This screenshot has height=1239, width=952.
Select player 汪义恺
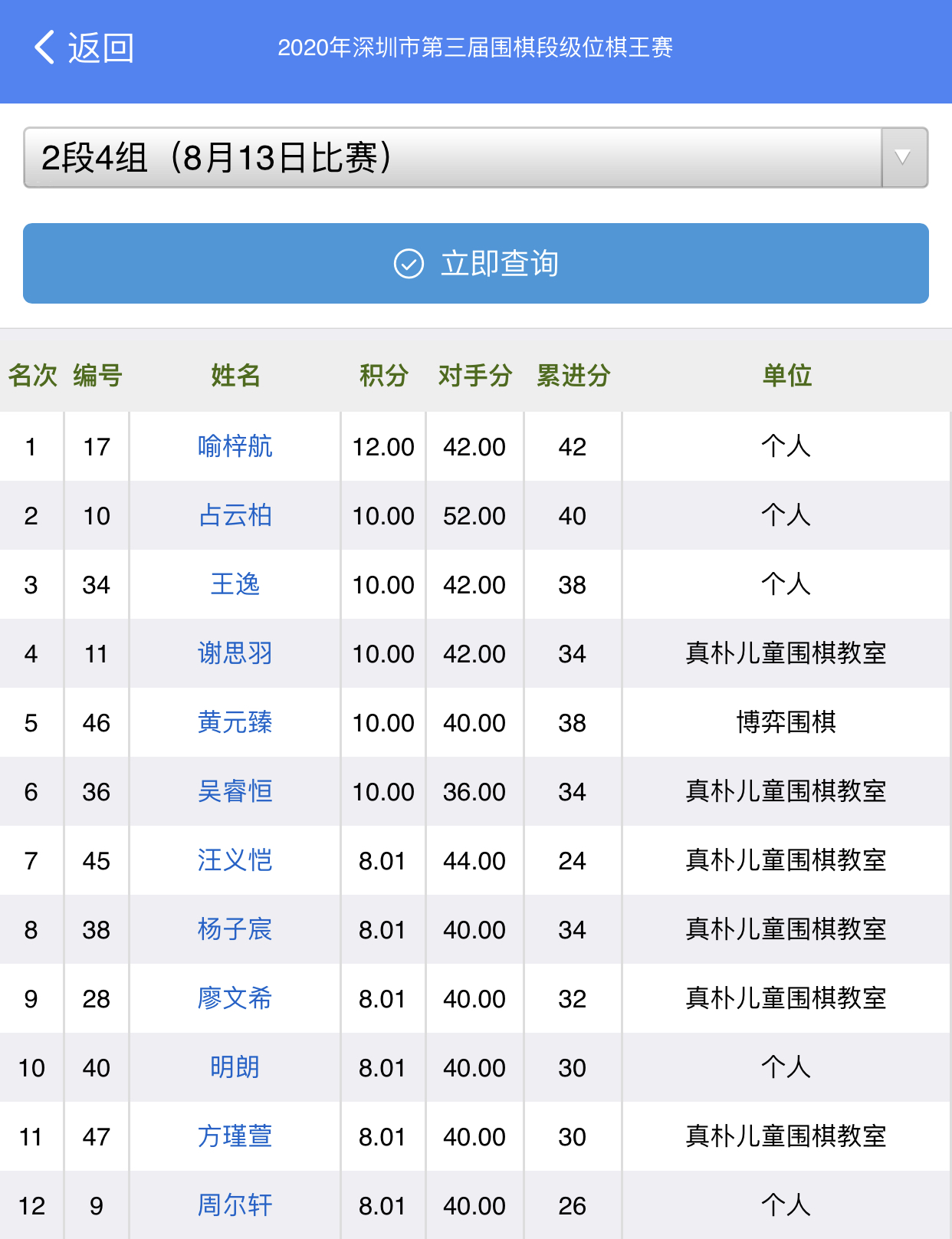click(x=235, y=860)
